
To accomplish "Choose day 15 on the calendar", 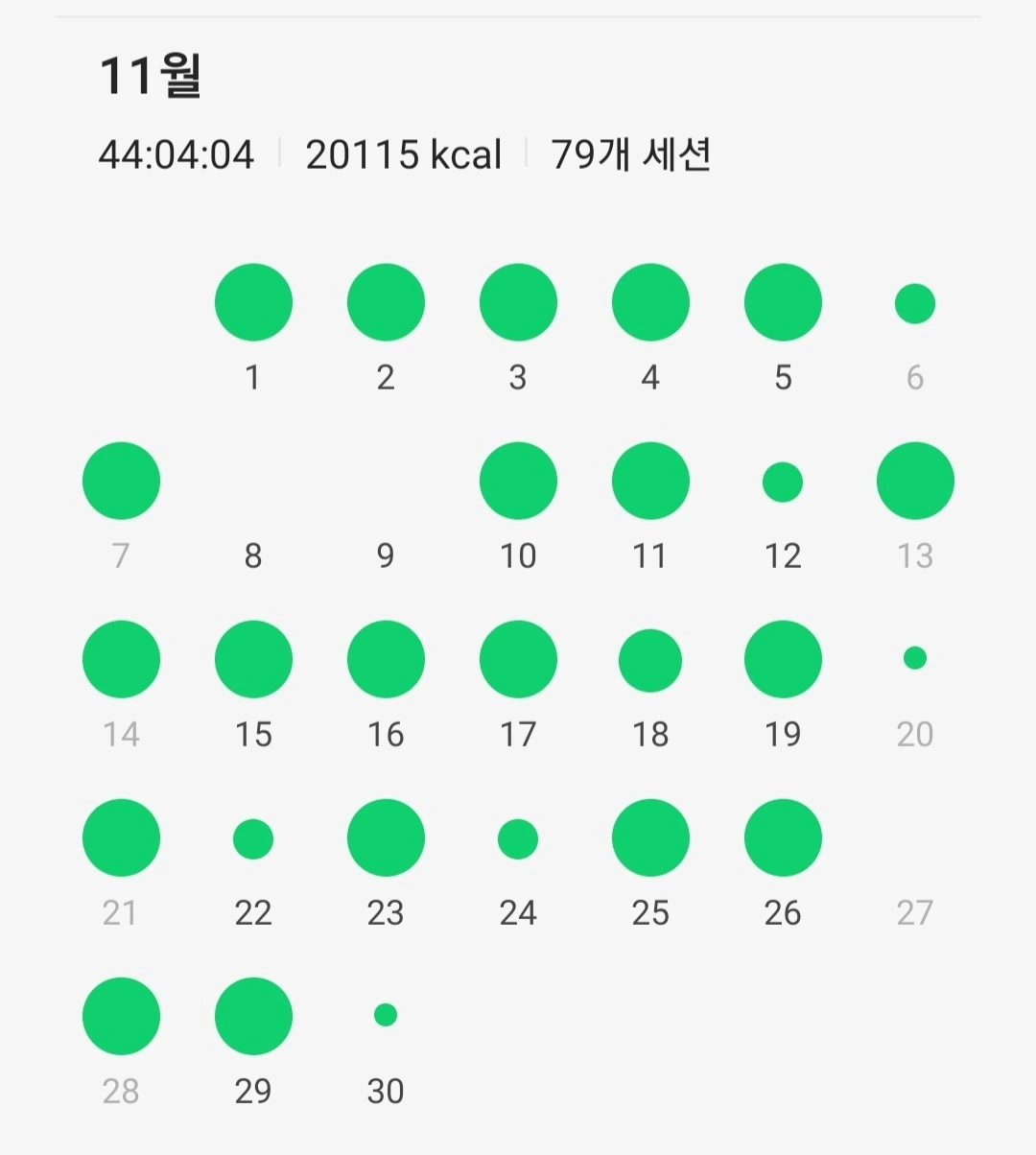I will [x=253, y=660].
